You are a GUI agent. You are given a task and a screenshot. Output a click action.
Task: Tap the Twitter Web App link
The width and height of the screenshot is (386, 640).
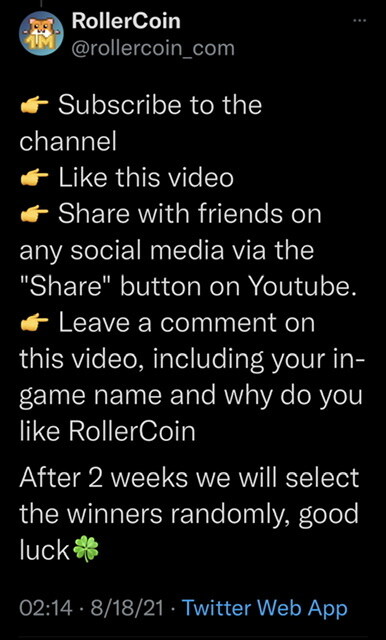click(265, 609)
